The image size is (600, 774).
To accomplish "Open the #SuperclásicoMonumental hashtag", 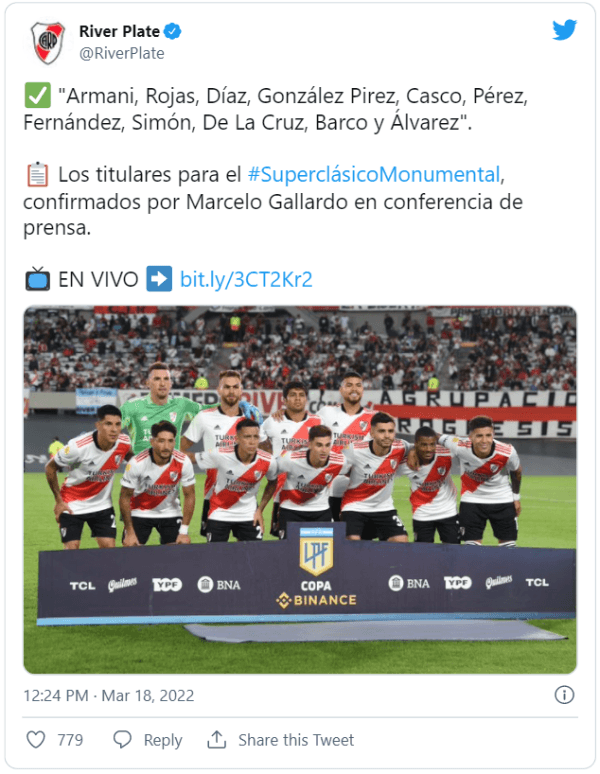I will [x=373, y=174].
